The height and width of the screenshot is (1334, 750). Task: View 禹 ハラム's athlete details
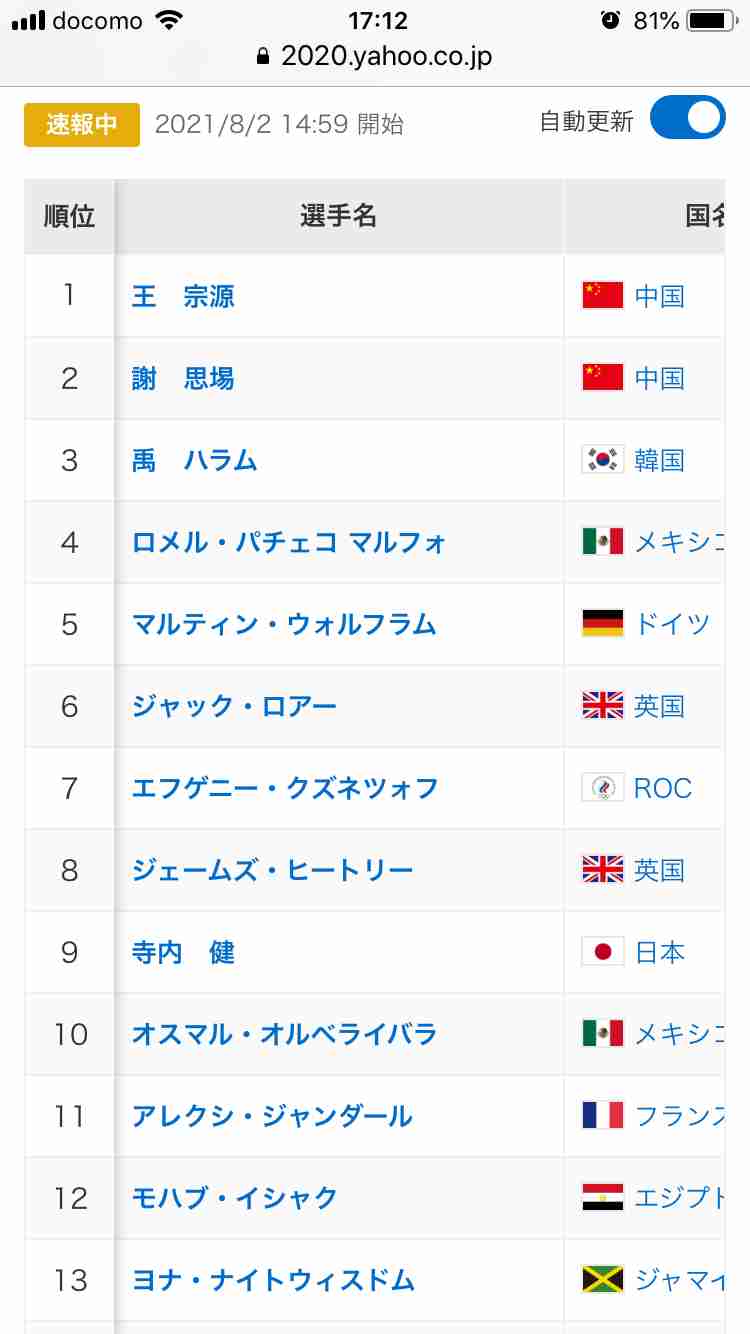click(195, 460)
